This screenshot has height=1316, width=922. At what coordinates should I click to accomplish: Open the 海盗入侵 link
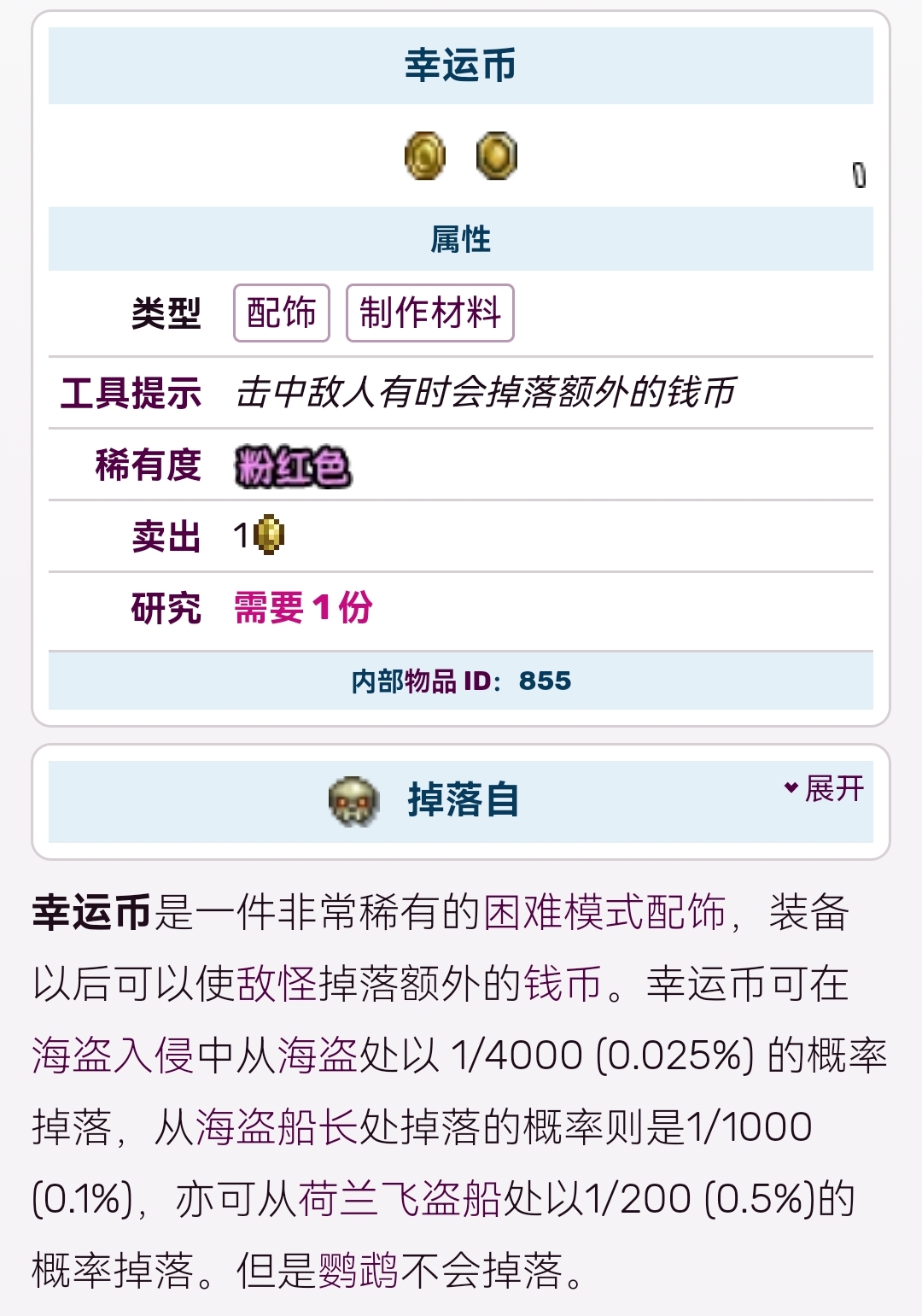[x=113, y=1056]
